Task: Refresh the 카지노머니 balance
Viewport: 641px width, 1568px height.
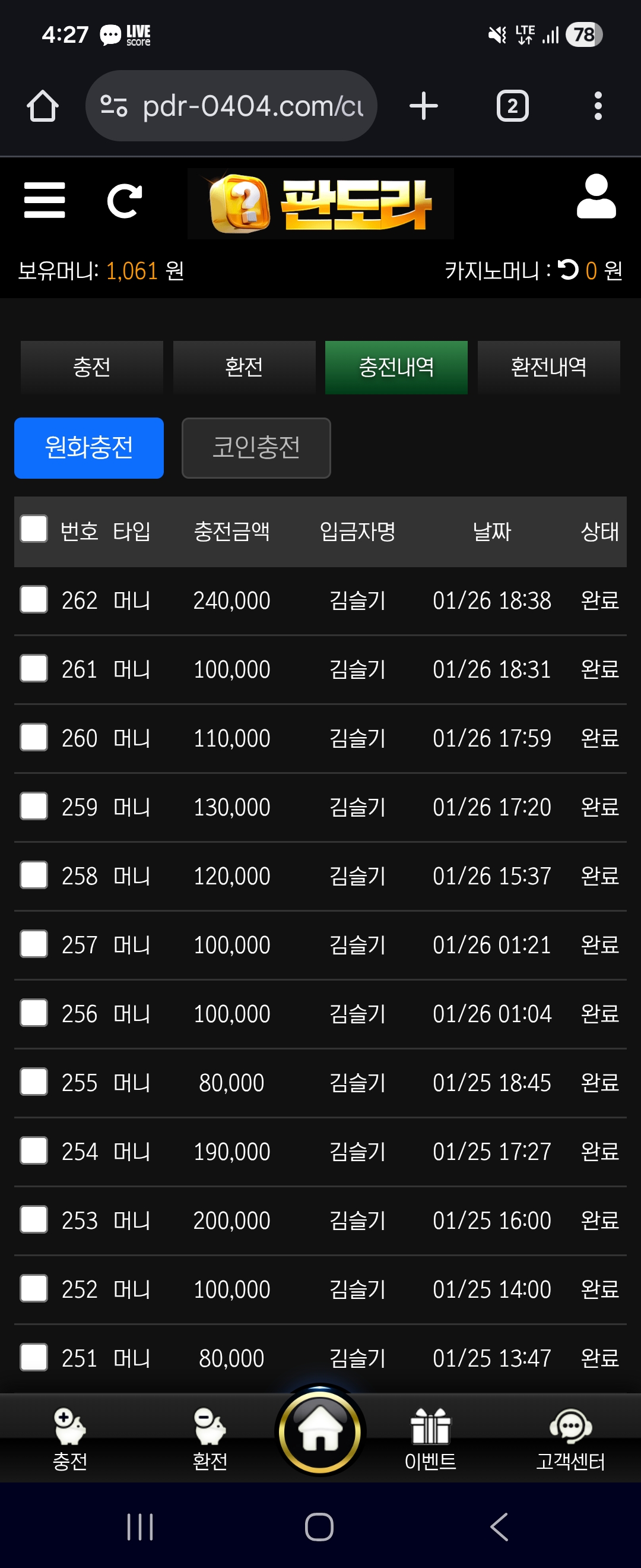Action: coord(568,270)
